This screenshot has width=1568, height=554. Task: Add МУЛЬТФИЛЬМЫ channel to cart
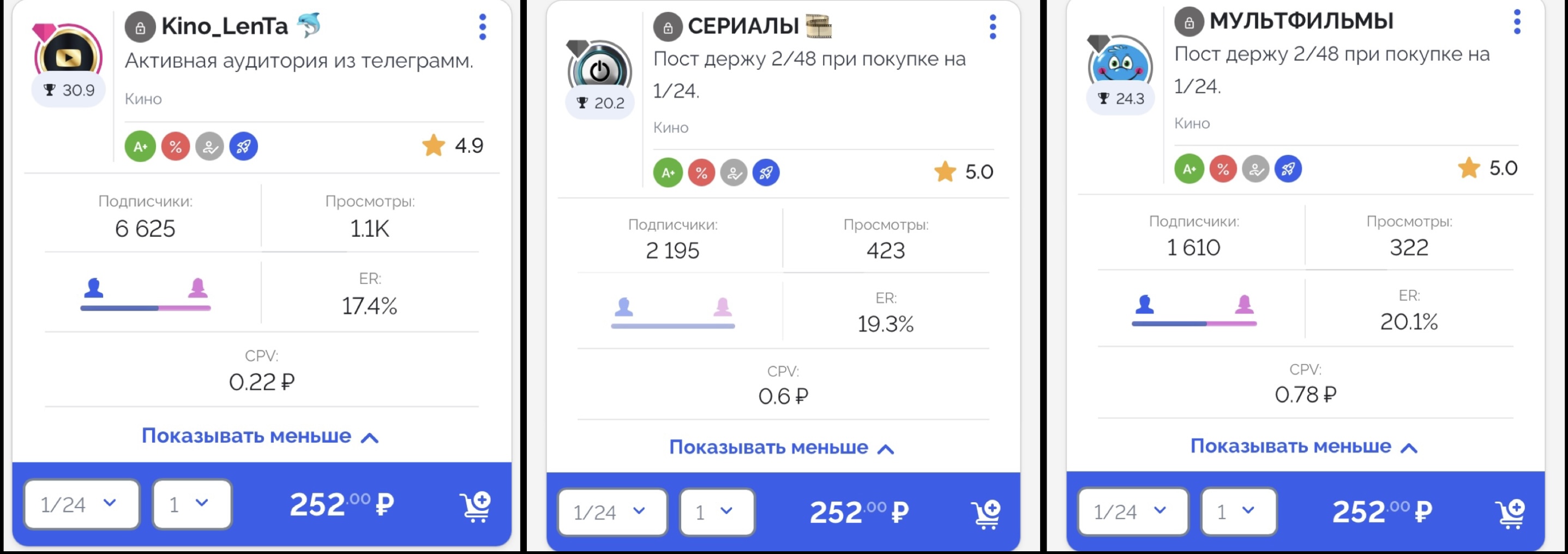tap(1510, 513)
